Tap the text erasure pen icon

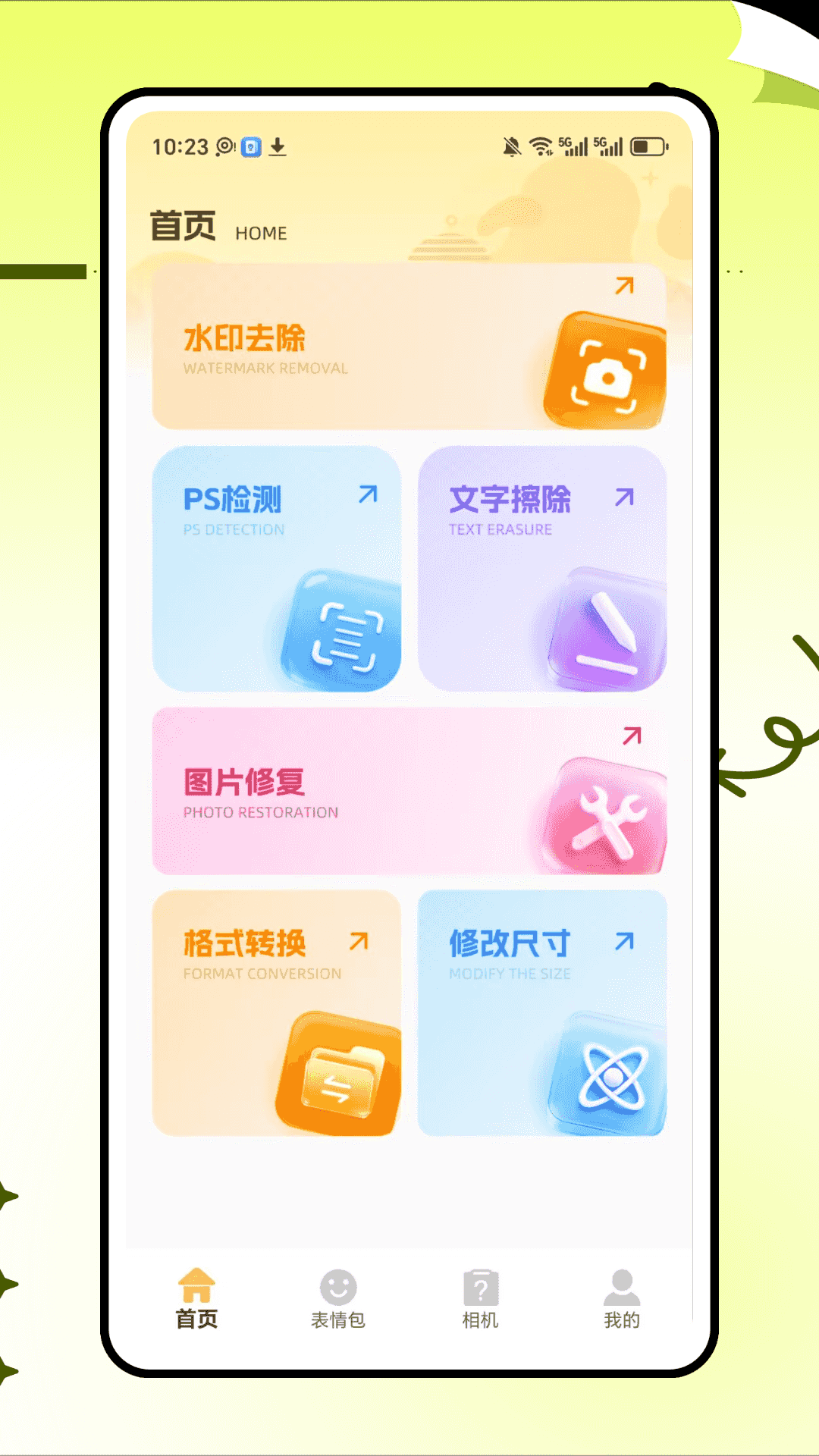point(607,631)
